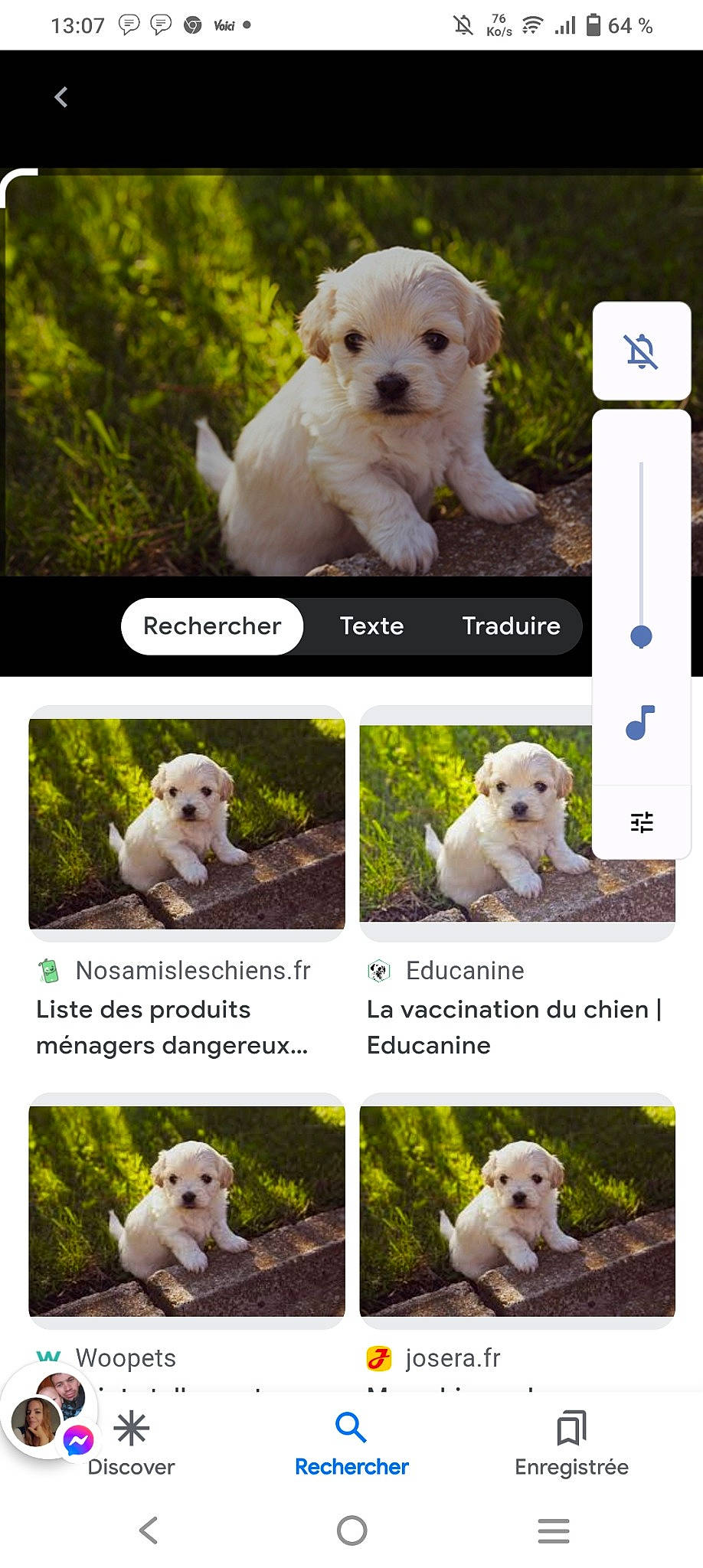The image size is (703, 1568).
Task: Open the equalizer settings icon
Action: (642, 822)
